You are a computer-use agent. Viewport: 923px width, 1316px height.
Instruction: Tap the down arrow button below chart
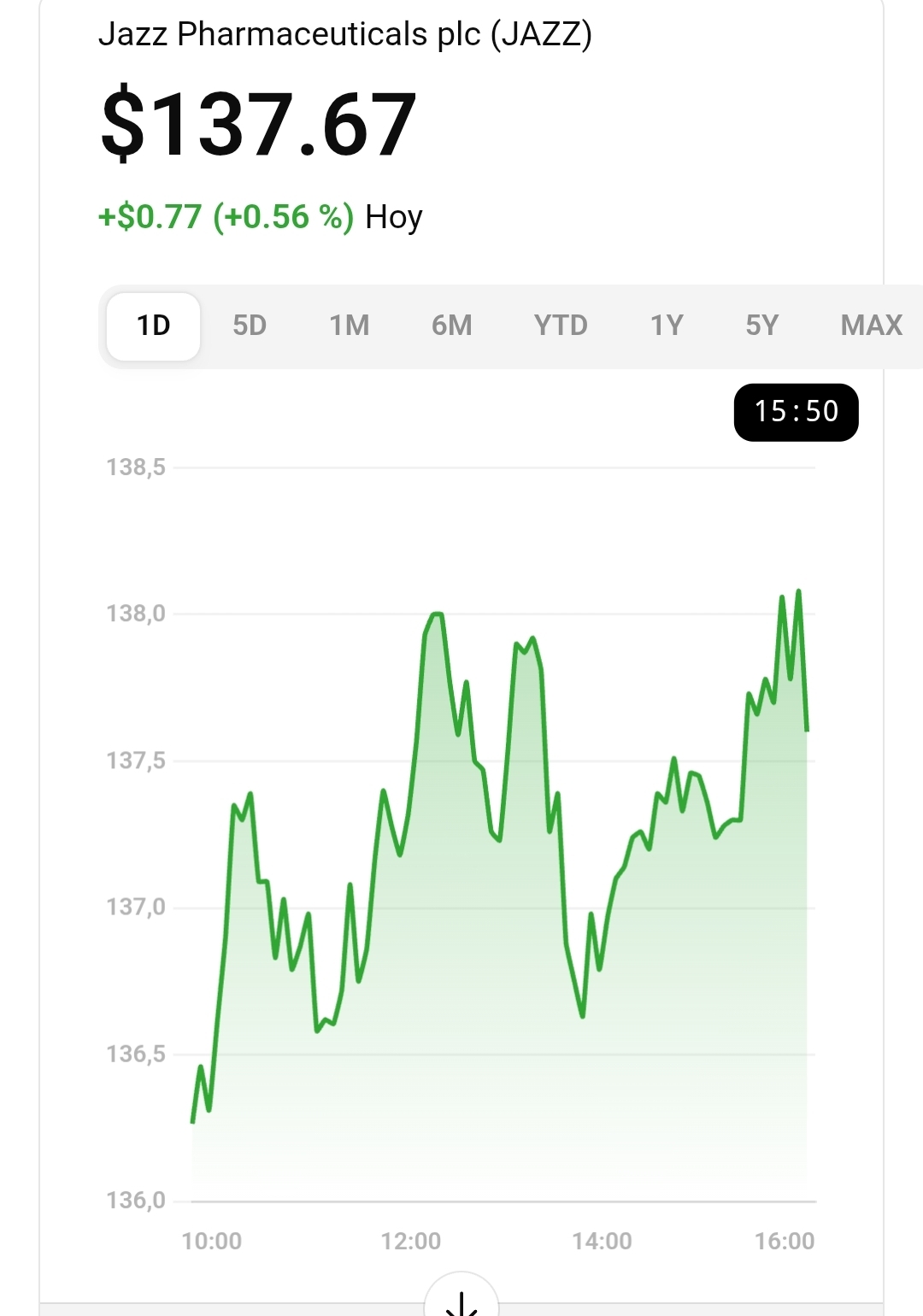tap(461, 1301)
